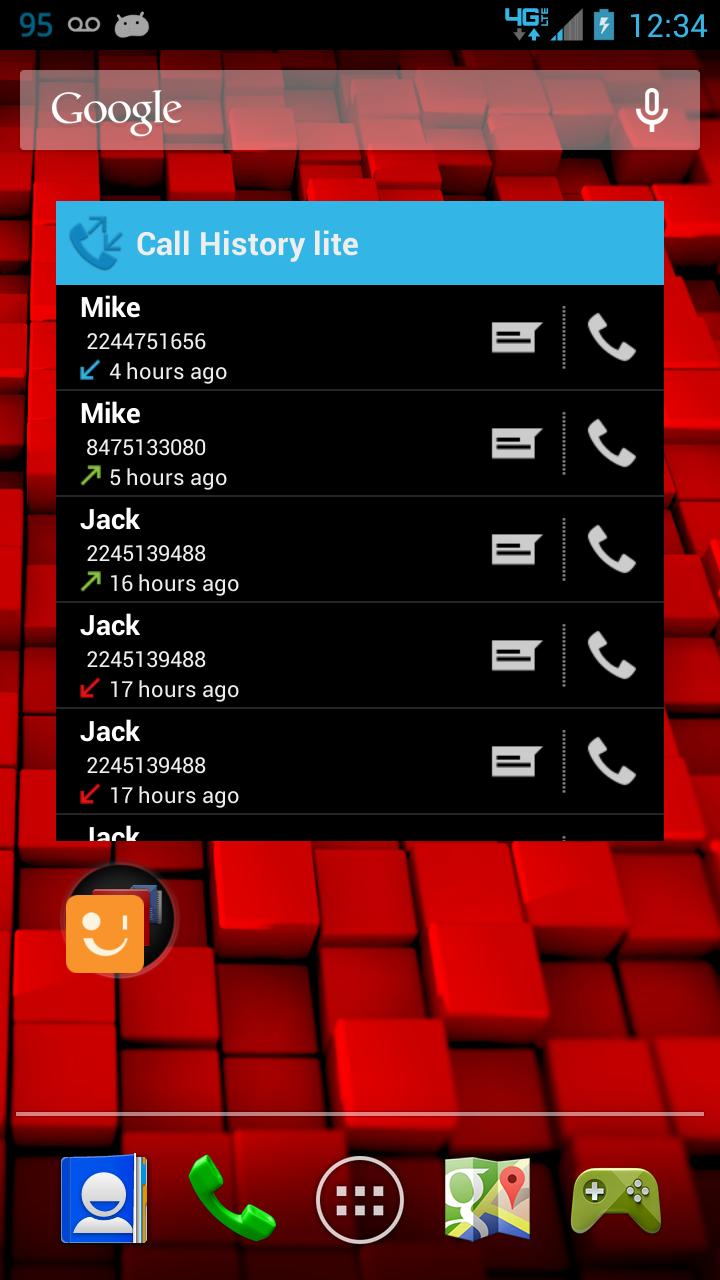Tap the incoming call arrow on Mike's entry

point(88,370)
